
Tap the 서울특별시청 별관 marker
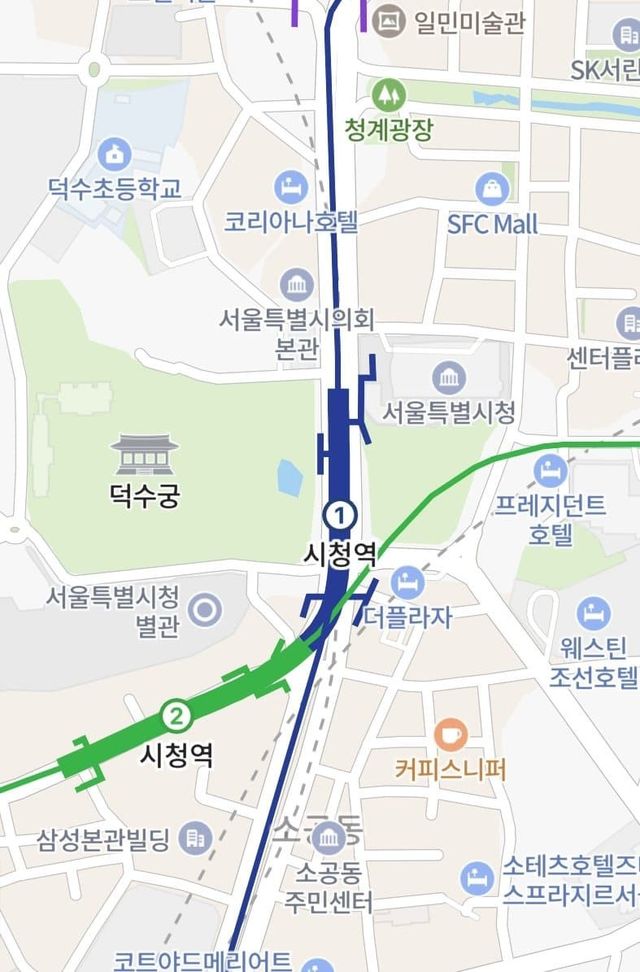[205, 609]
